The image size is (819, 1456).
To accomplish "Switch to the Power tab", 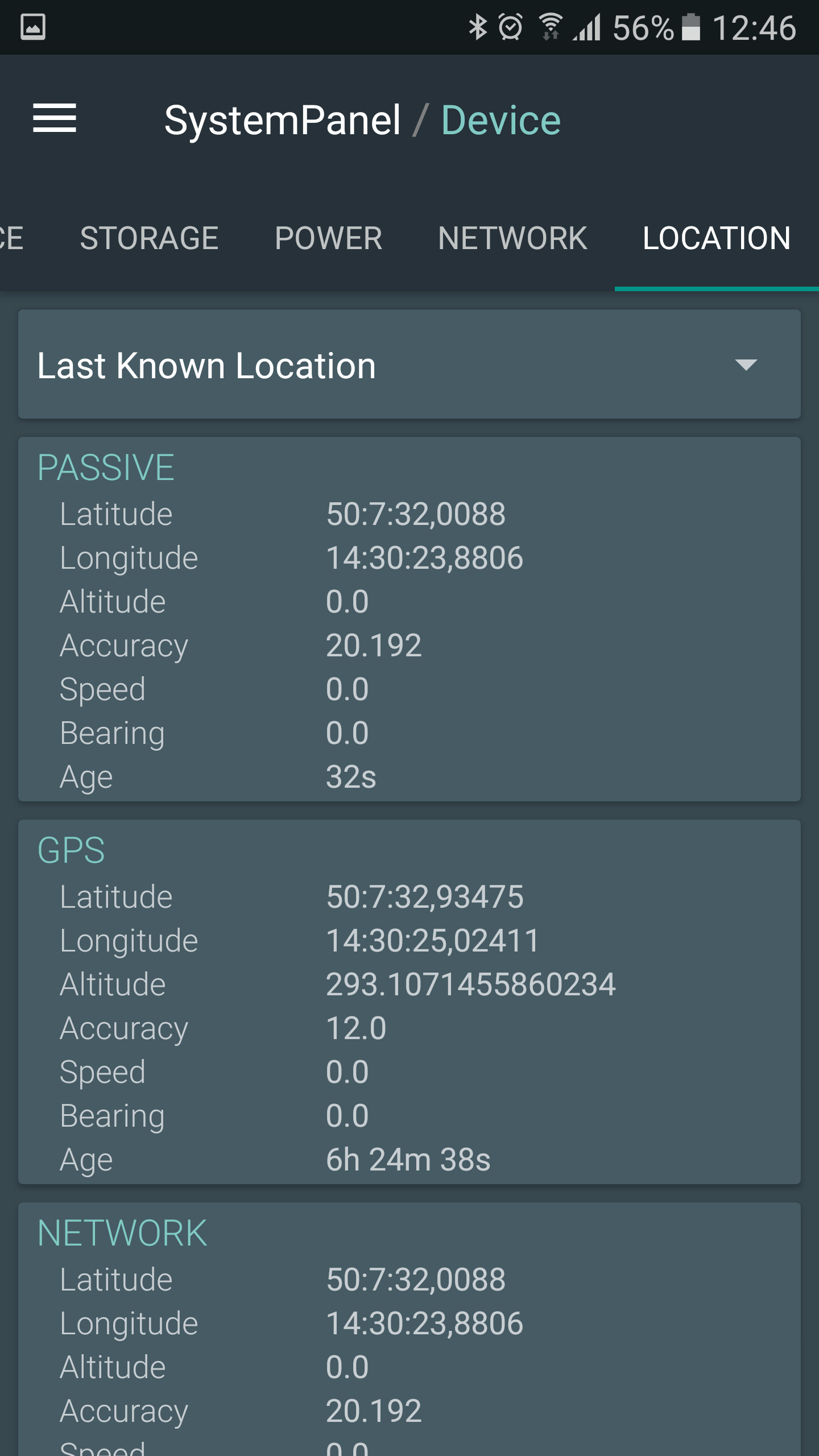I will (x=328, y=238).
